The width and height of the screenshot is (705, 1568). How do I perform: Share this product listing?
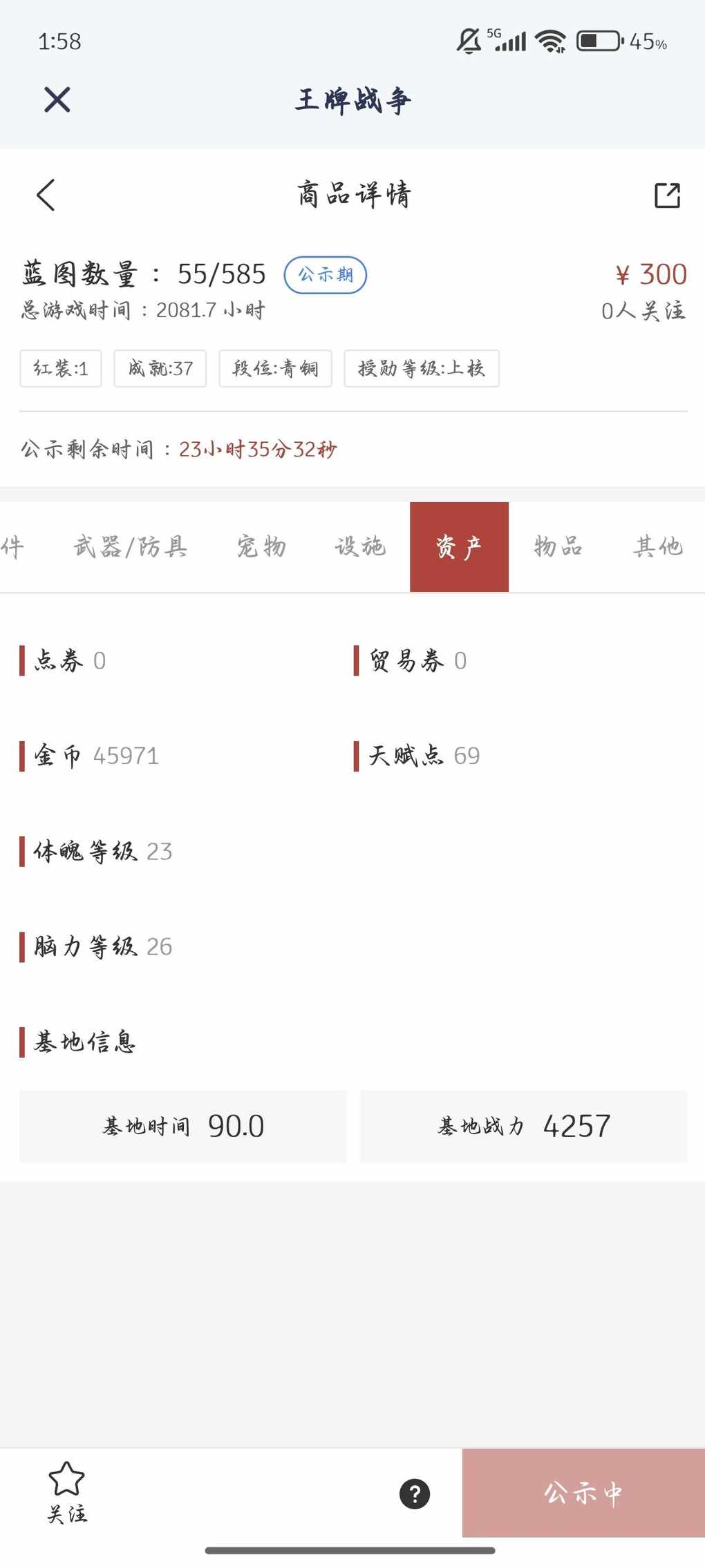tap(667, 195)
